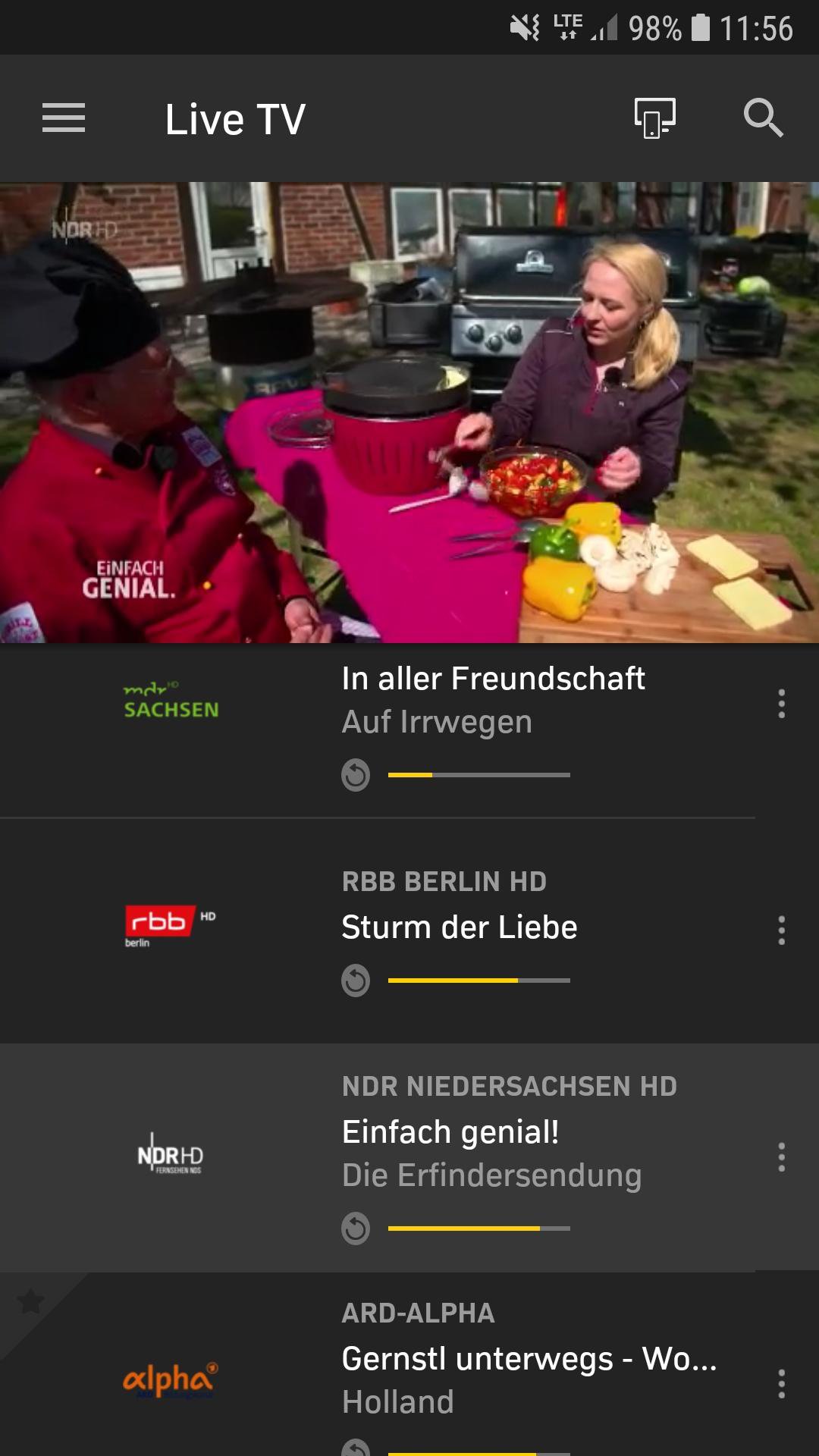The image size is (819, 1456).
Task: Tap the cast to device icon
Action: pyautogui.click(x=654, y=119)
